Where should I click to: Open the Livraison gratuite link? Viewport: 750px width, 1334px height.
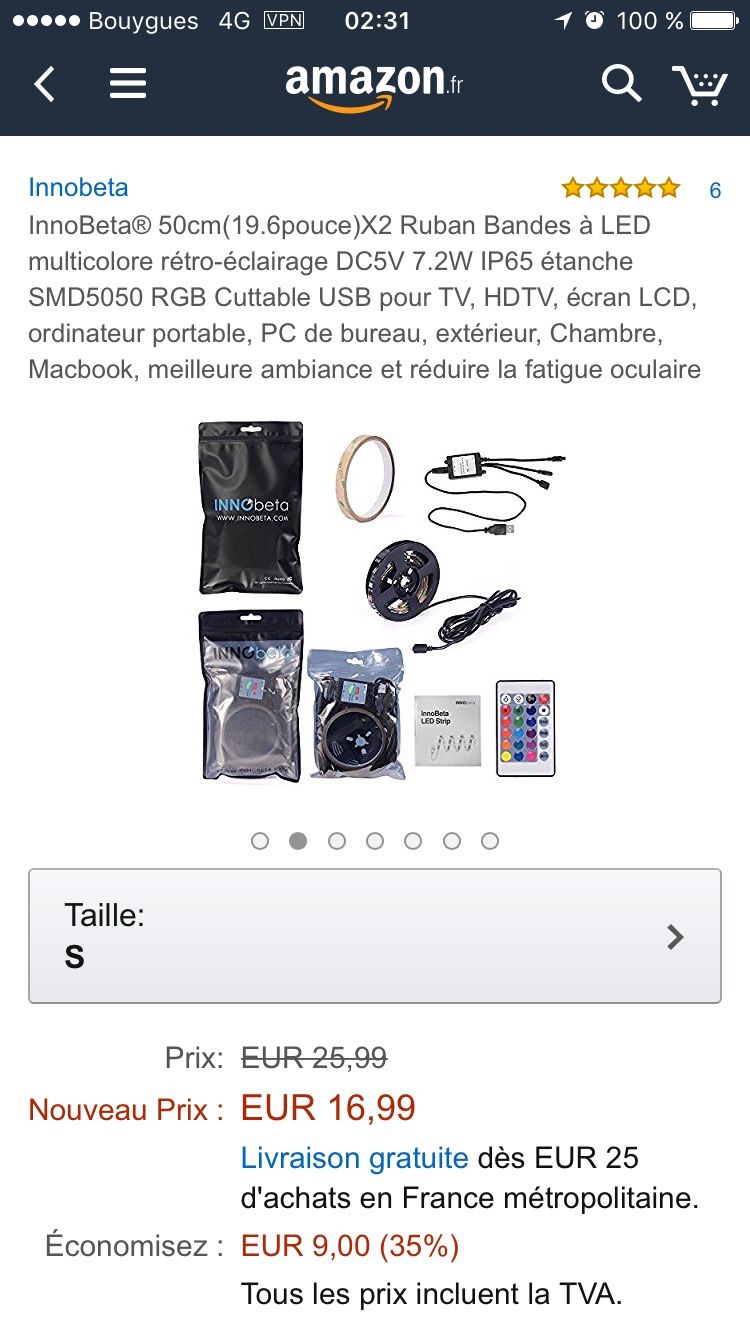tap(354, 1158)
